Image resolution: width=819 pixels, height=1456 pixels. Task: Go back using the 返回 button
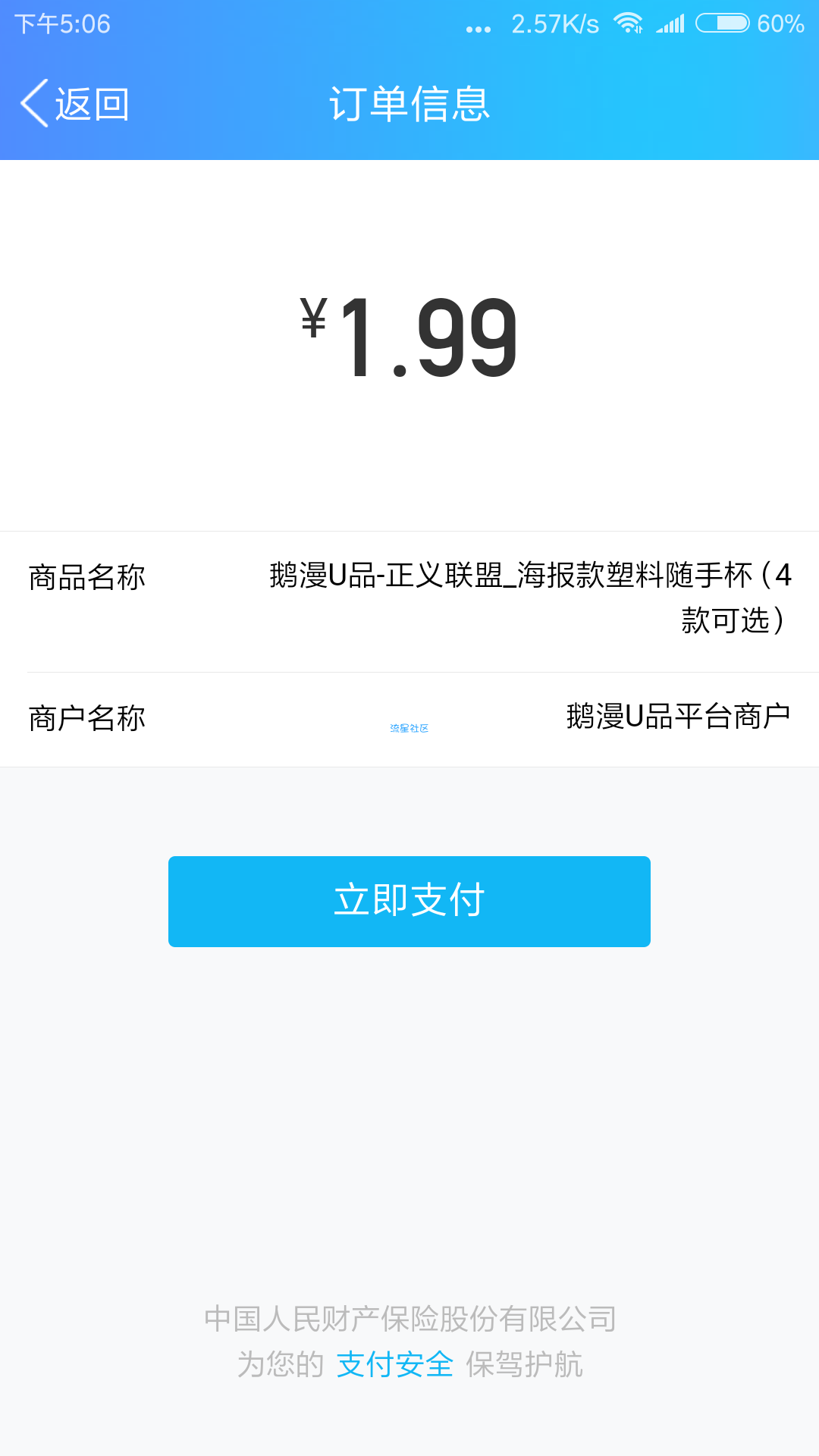[x=76, y=104]
